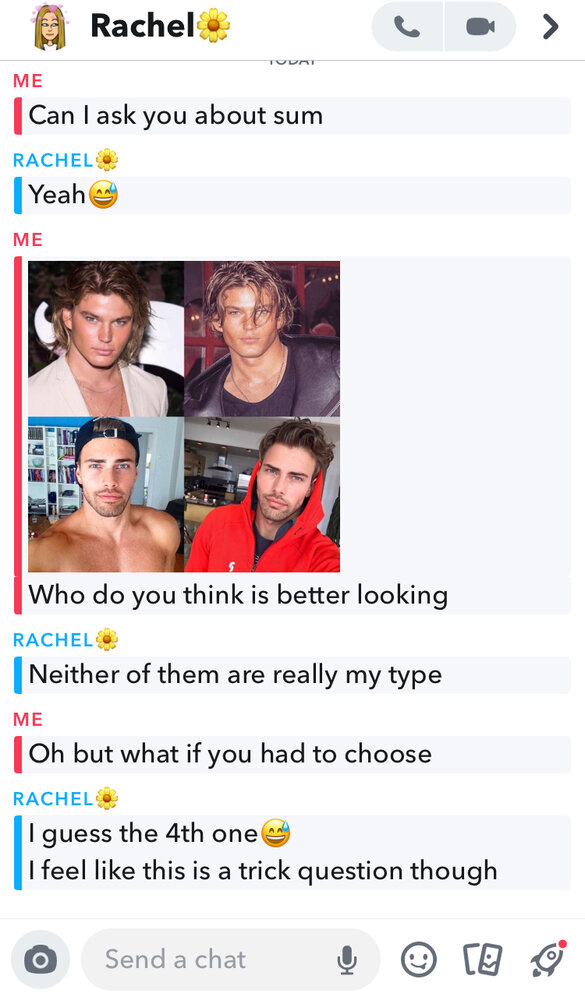This screenshot has height=1000, width=585.
Task: Tap the right chevron arrow in header
Action: (550, 27)
